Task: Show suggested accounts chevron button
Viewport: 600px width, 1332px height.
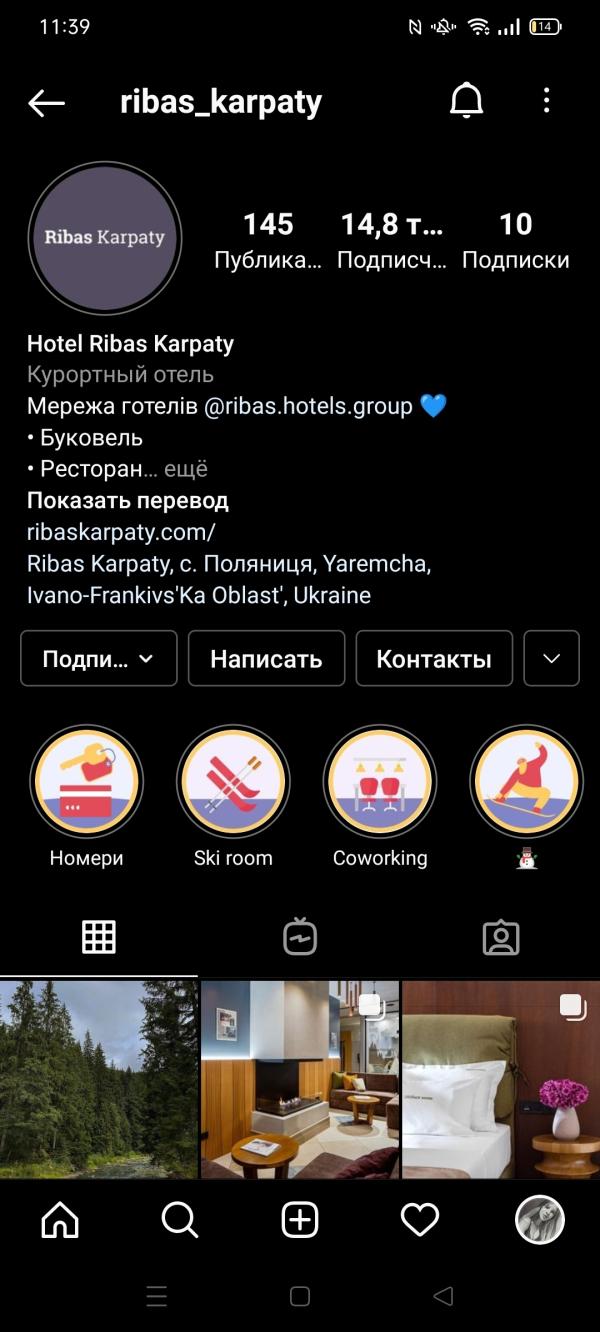Action: 551,659
